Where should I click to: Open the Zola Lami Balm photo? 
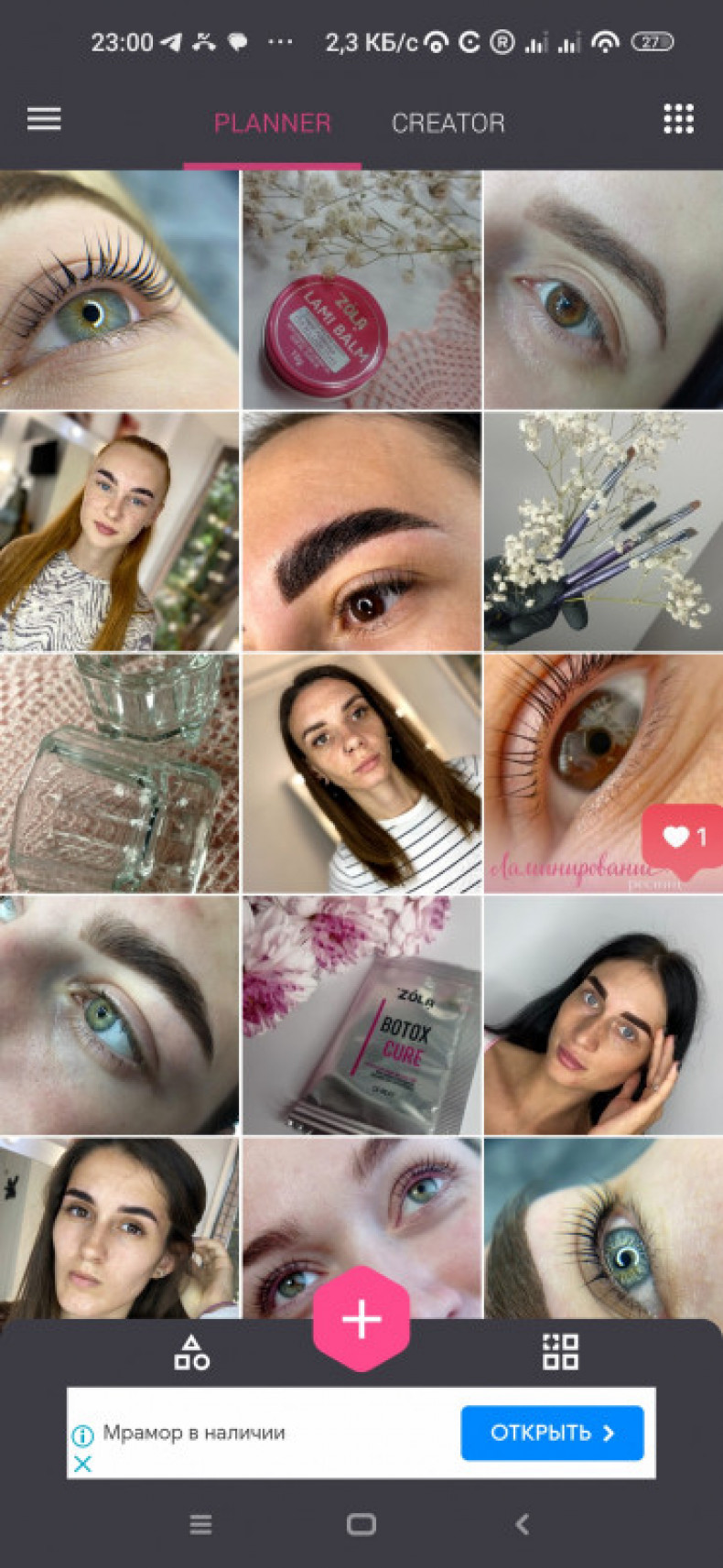coord(361,290)
